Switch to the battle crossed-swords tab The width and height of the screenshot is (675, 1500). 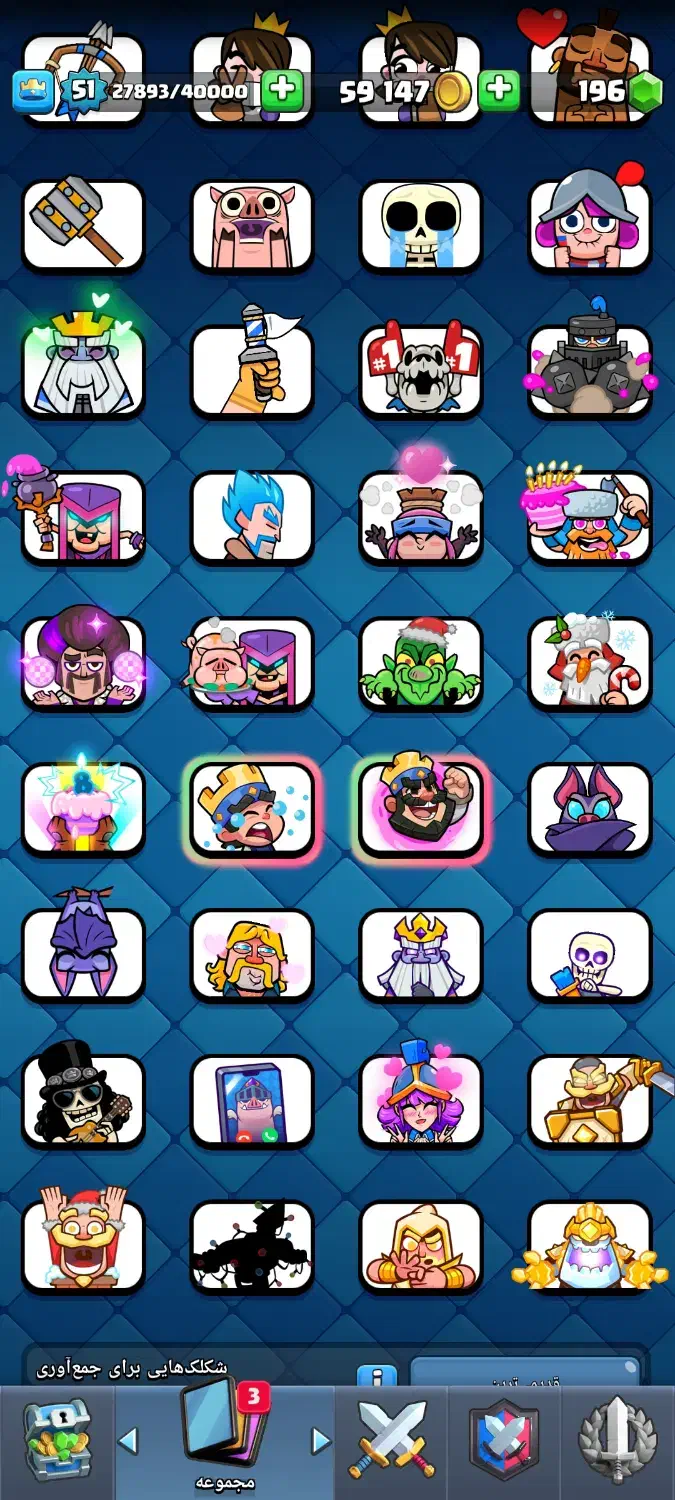point(391,1441)
